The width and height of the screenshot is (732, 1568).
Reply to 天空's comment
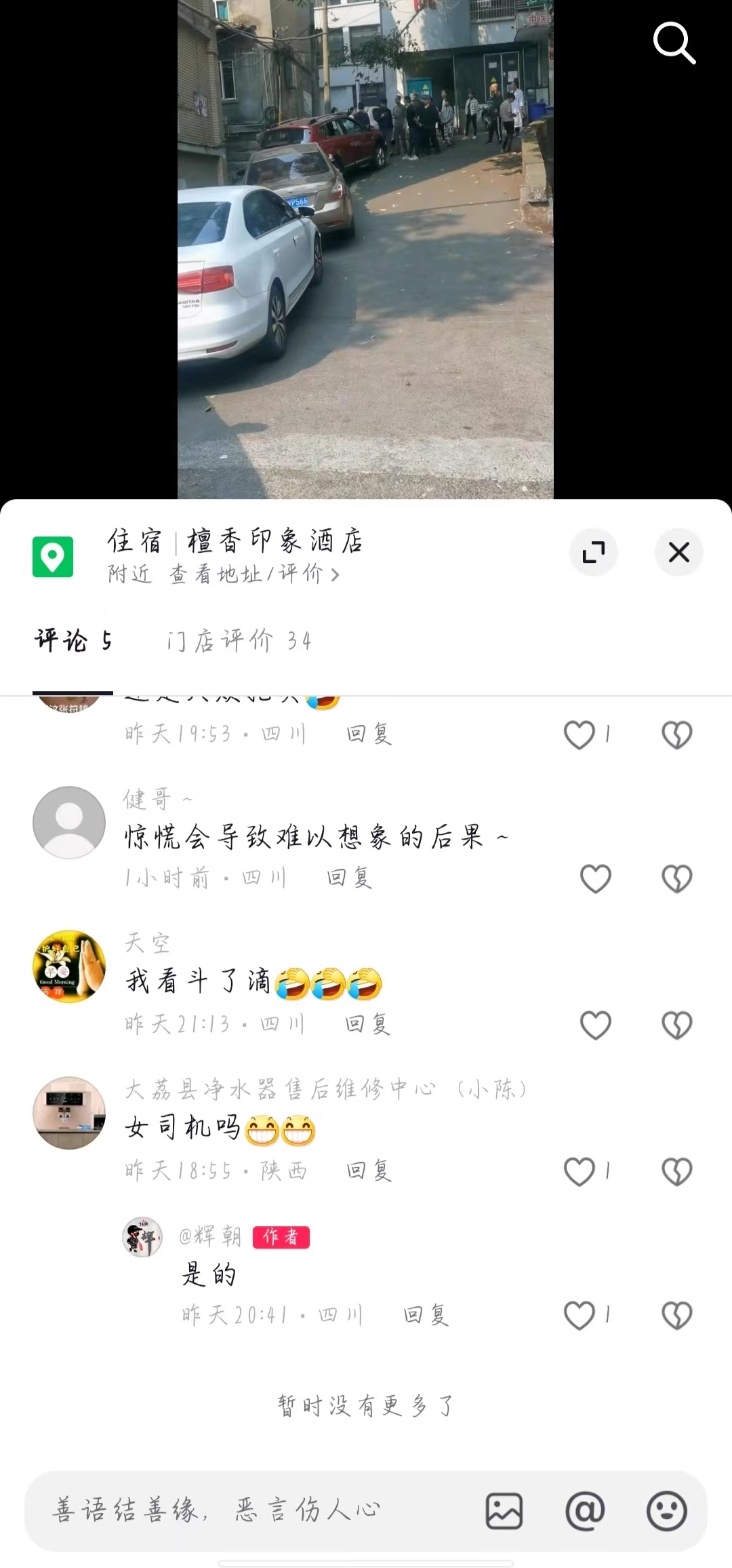click(368, 1024)
